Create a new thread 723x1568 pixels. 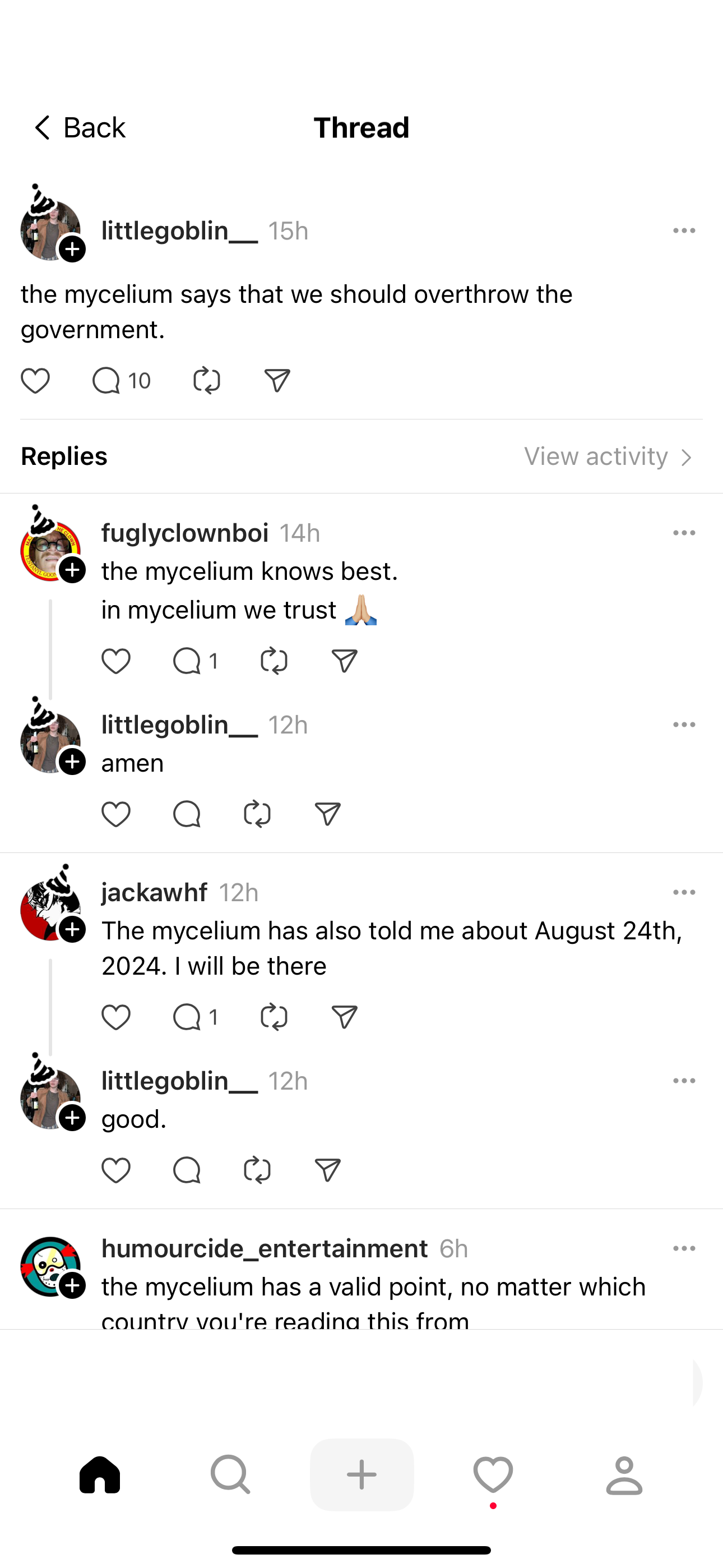[361, 1475]
